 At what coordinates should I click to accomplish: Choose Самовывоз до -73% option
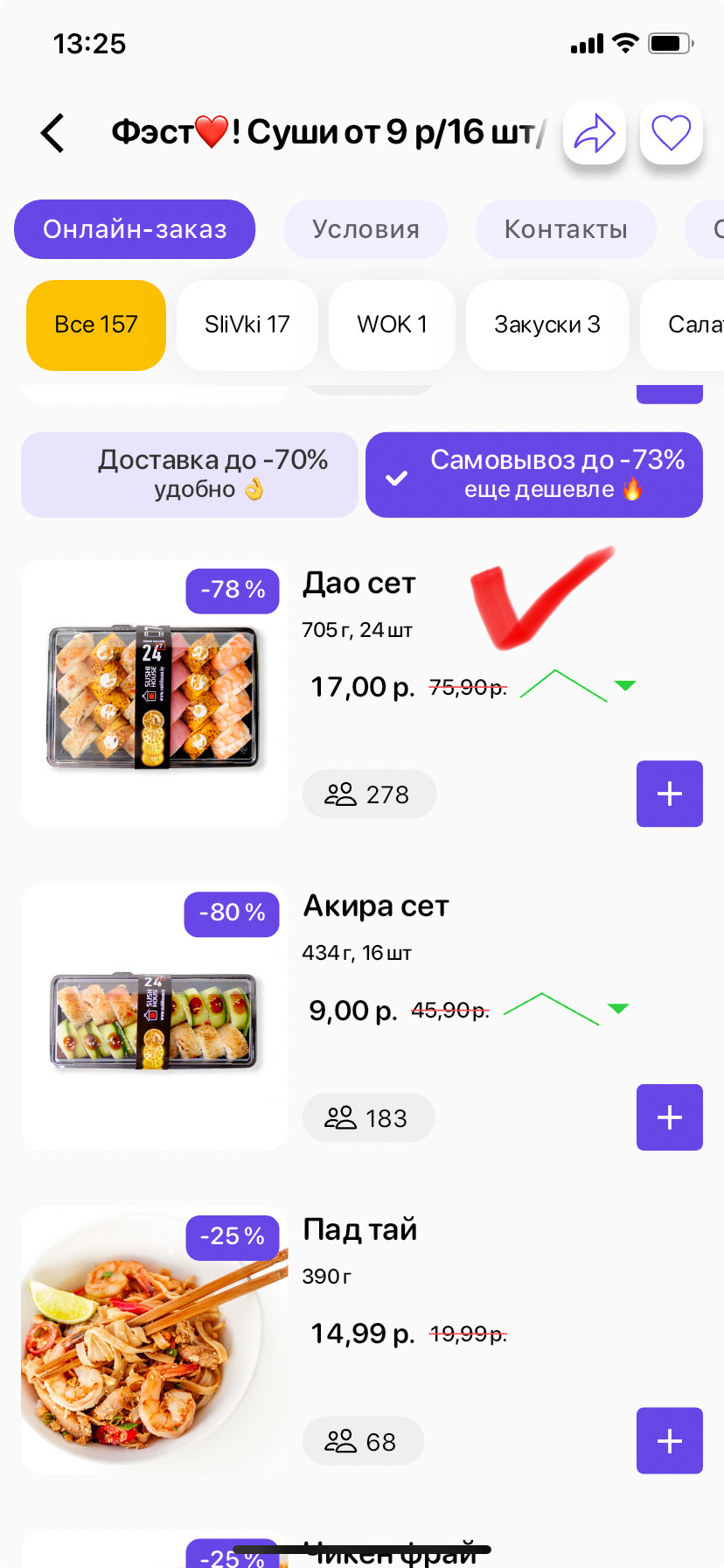[x=534, y=474]
